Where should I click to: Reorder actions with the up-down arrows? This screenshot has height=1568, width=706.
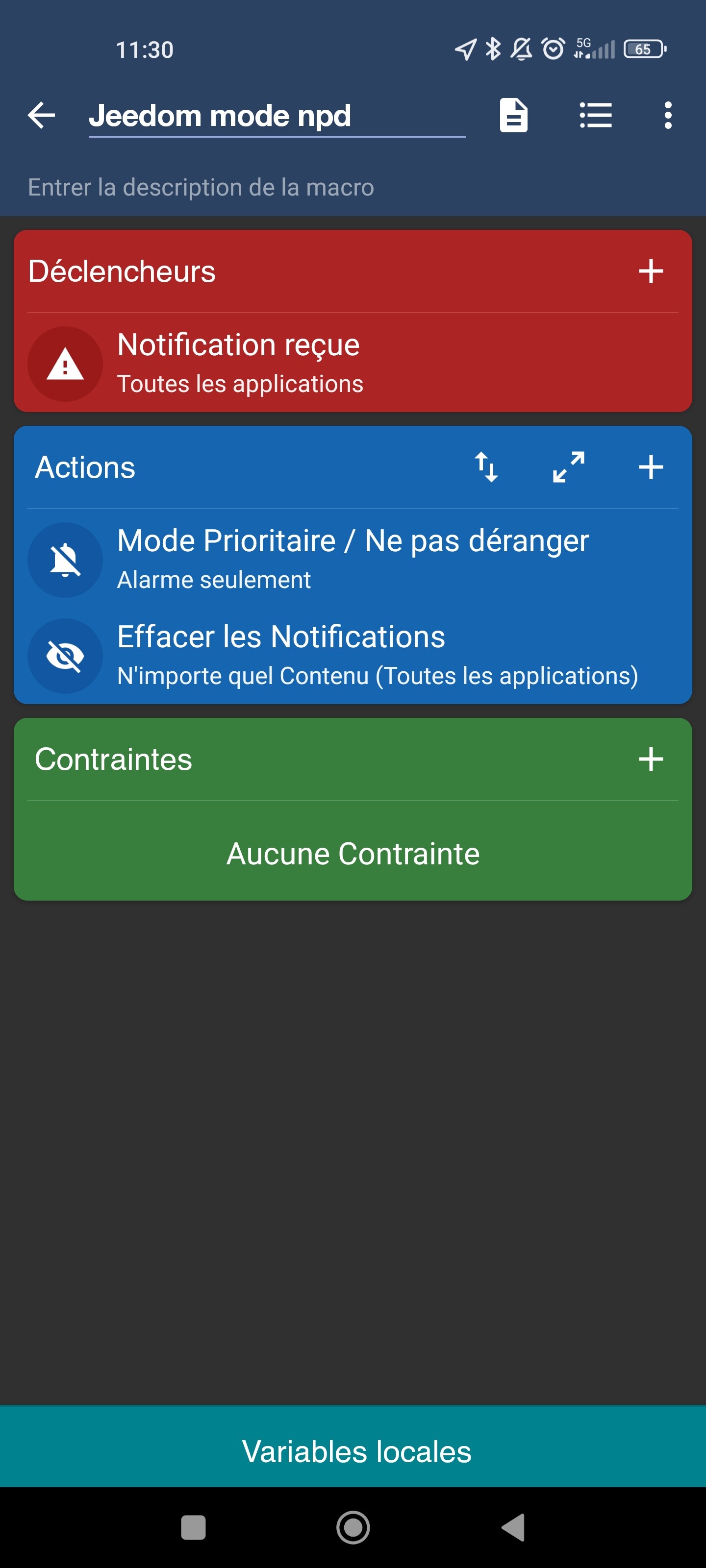(486, 467)
